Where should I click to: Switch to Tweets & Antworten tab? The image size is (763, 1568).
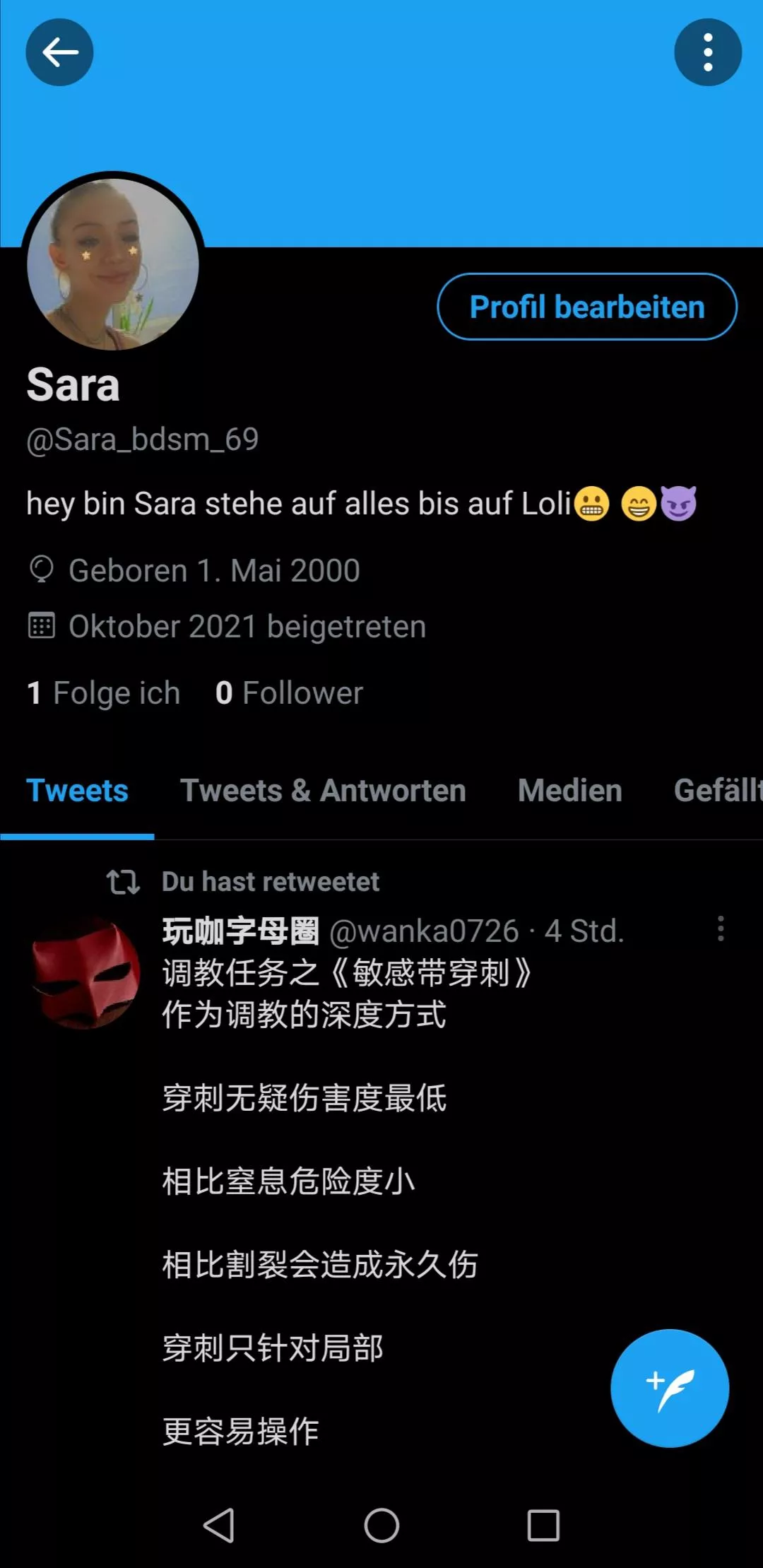(x=323, y=791)
